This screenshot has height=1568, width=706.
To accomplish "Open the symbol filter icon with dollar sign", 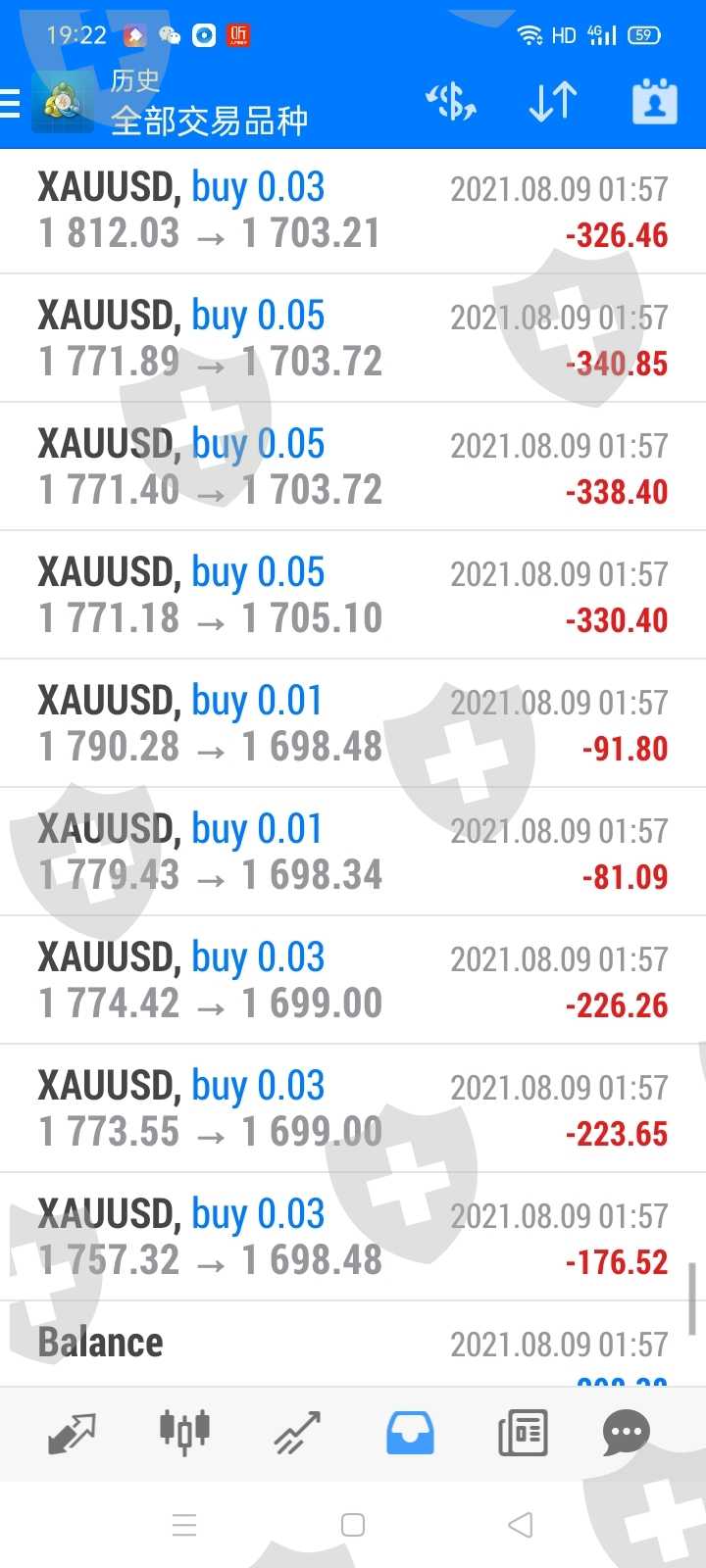I will (x=450, y=102).
